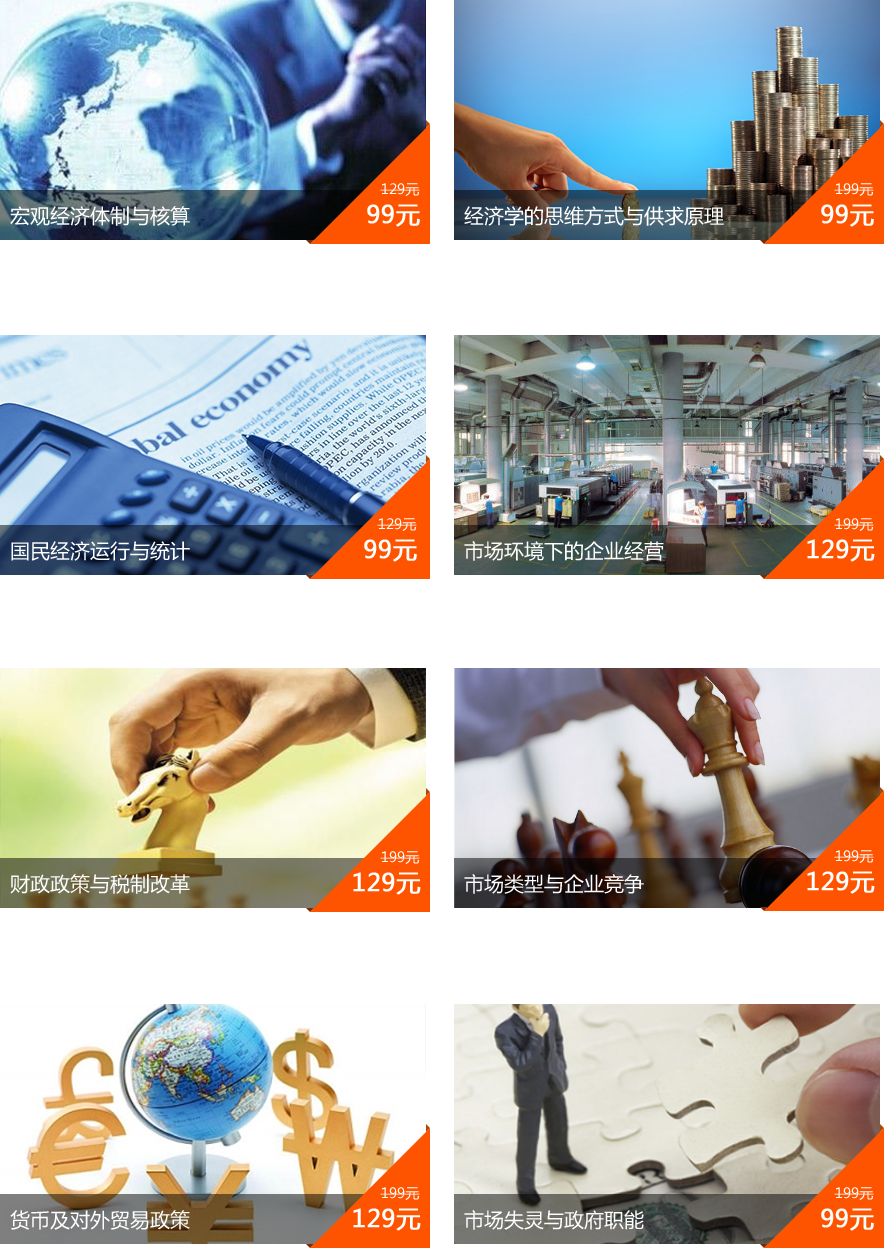View the 市场环境下的企业经营 course

667,455
